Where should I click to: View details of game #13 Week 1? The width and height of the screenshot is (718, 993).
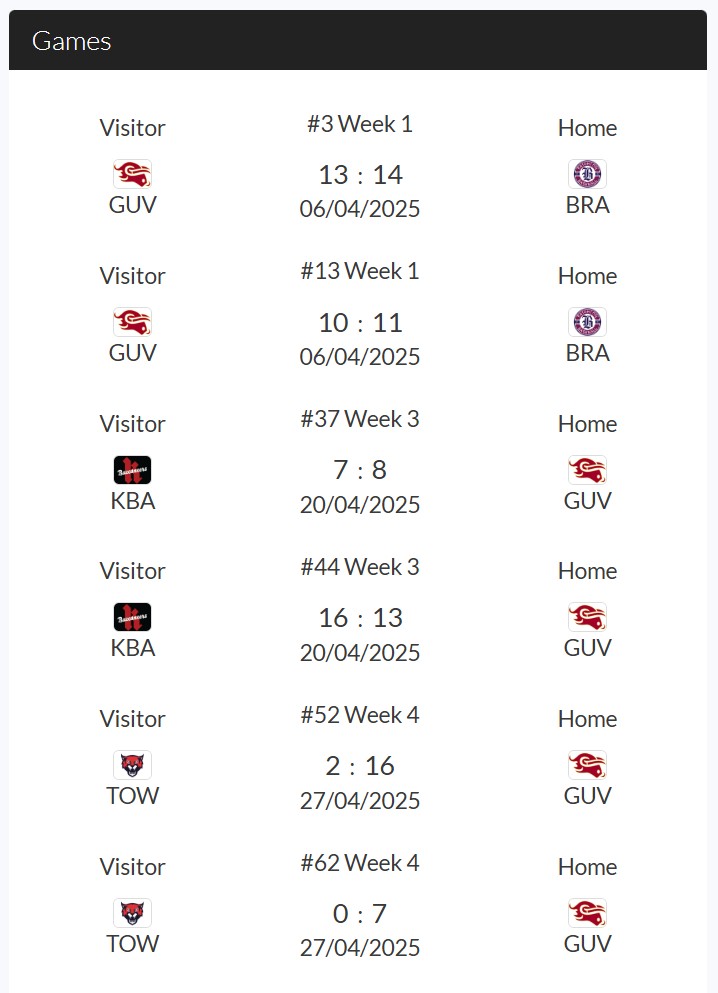(360, 323)
